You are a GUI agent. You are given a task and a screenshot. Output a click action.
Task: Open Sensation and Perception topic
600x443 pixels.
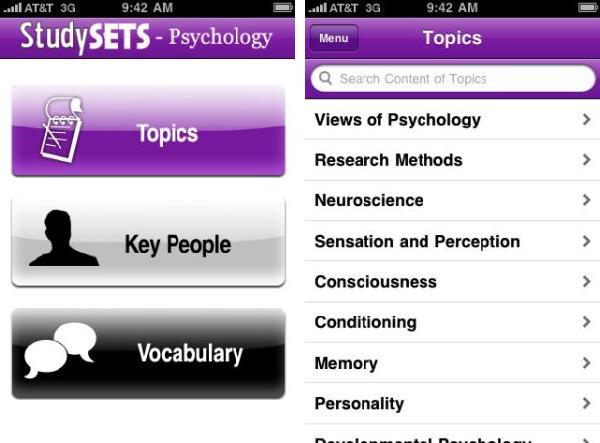(452, 241)
